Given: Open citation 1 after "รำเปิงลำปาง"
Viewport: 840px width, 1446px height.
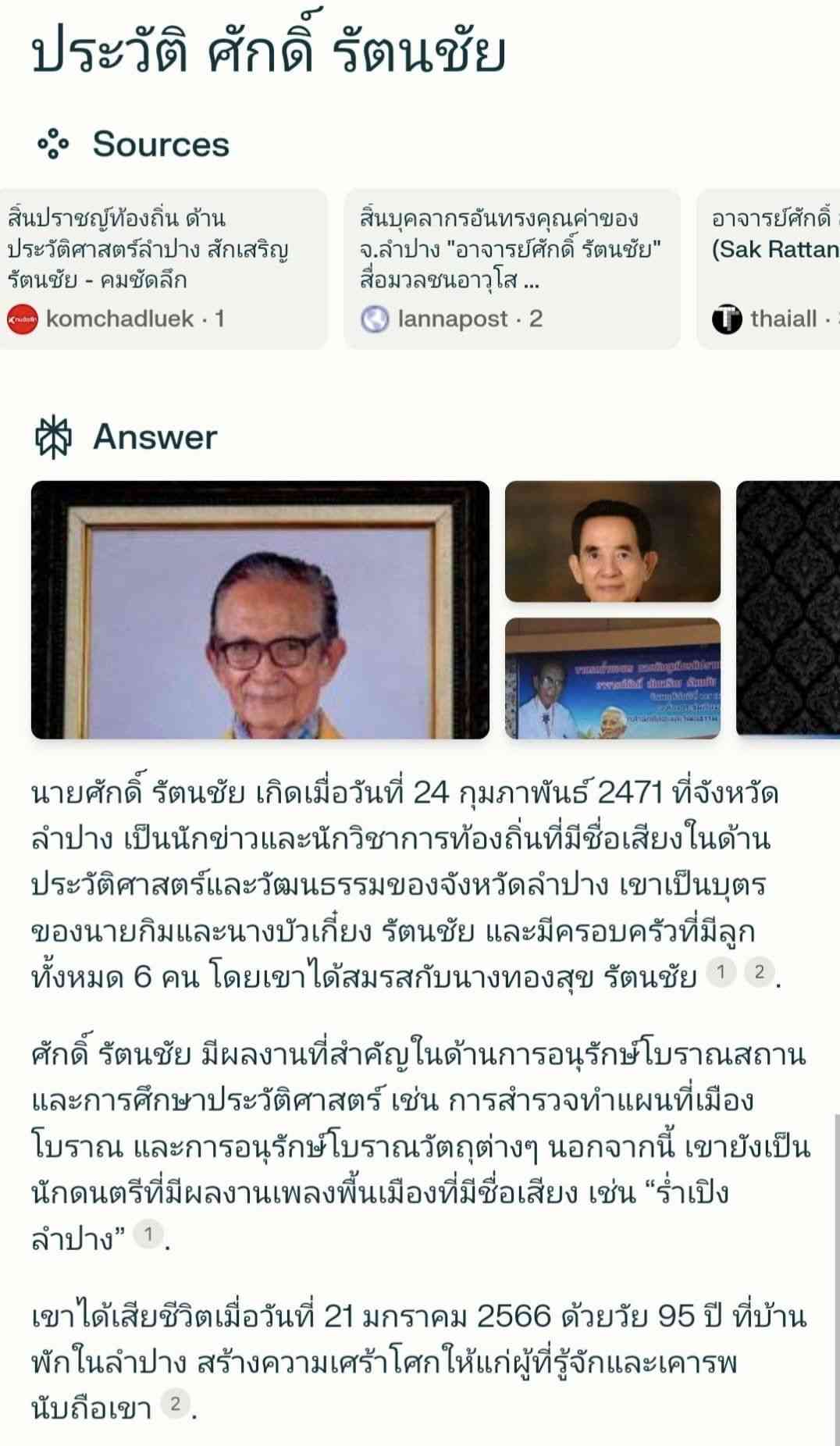Looking at the screenshot, I should [x=148, y=1234].
